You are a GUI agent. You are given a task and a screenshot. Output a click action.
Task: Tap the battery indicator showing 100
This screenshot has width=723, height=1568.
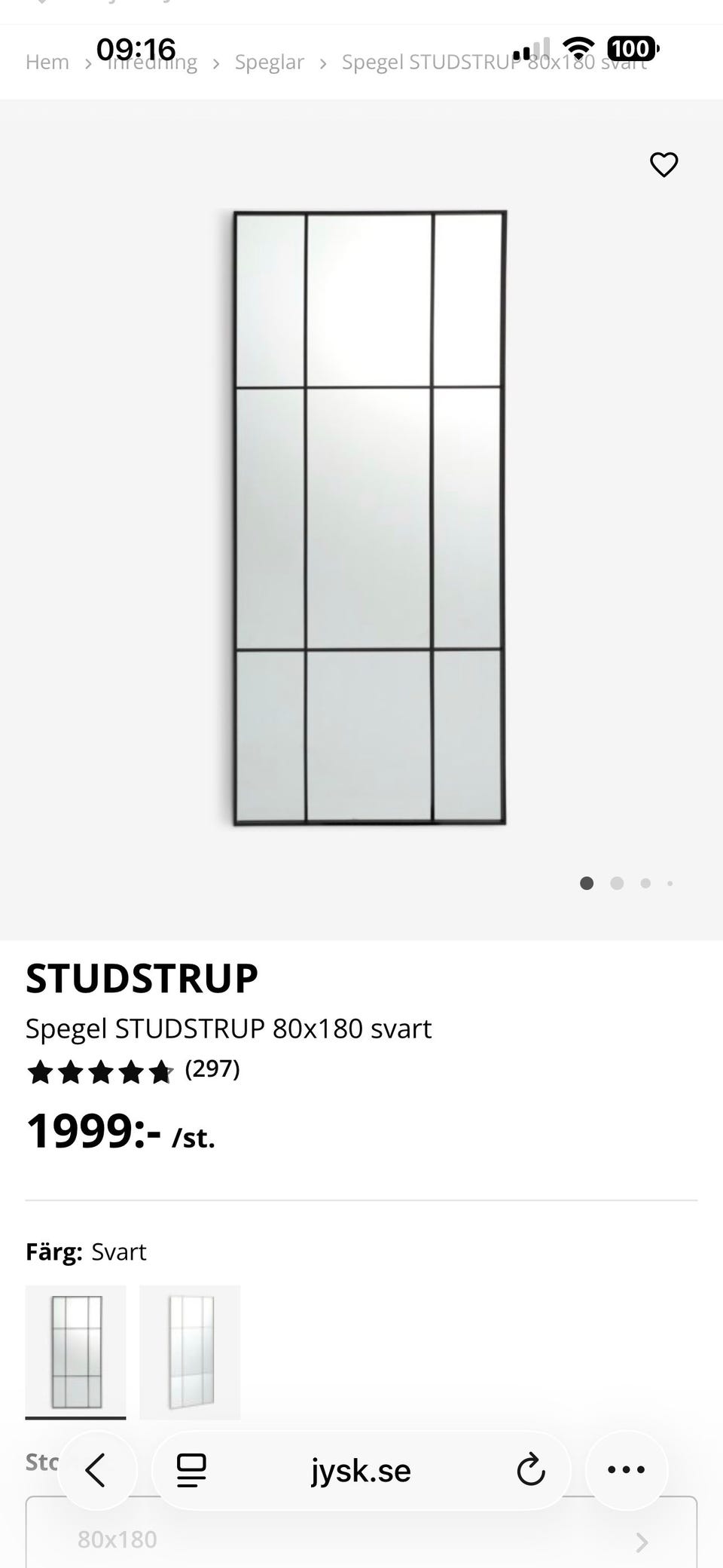(631, 48)
